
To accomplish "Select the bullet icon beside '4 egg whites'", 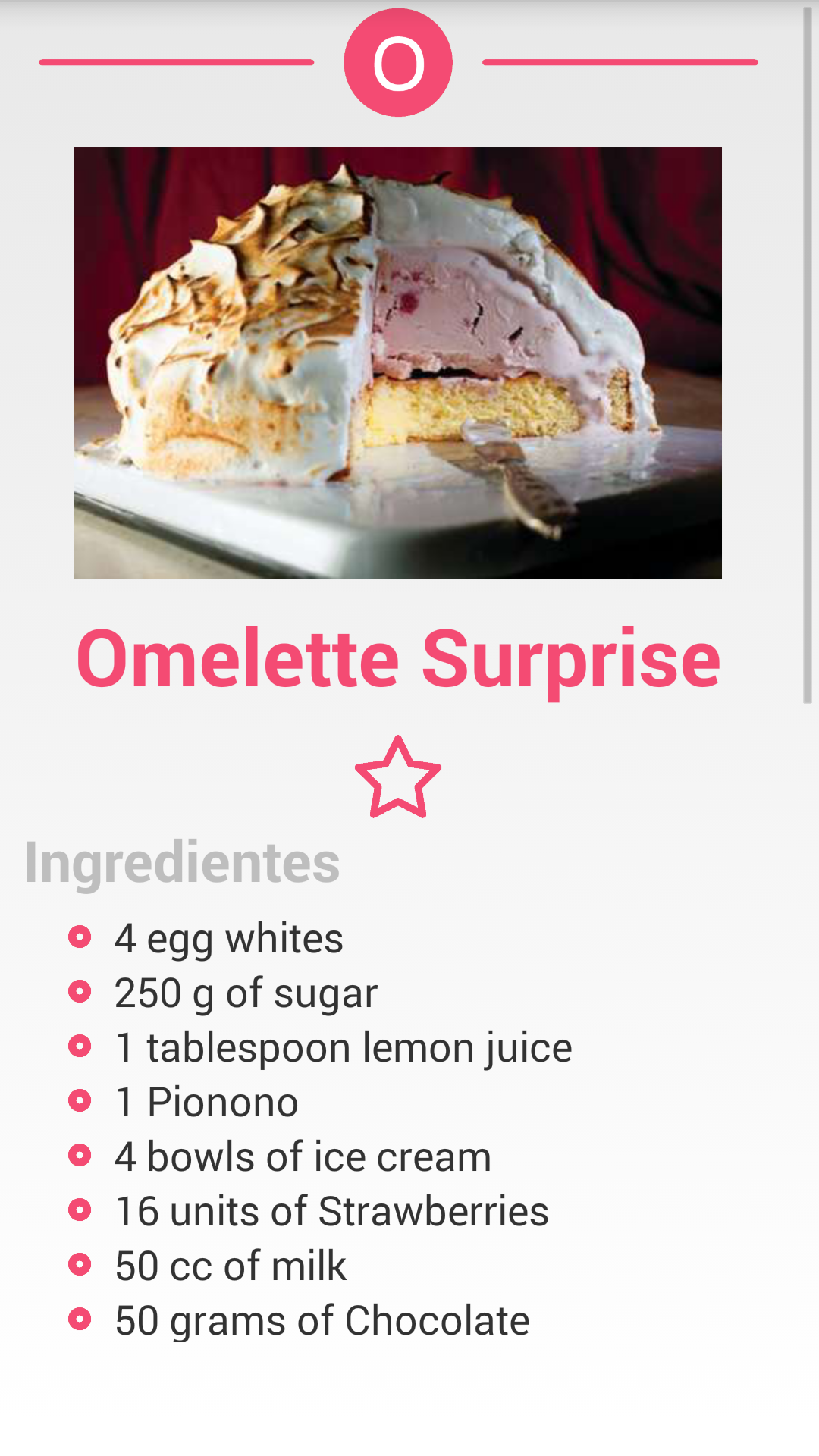I will pos(80,939).
